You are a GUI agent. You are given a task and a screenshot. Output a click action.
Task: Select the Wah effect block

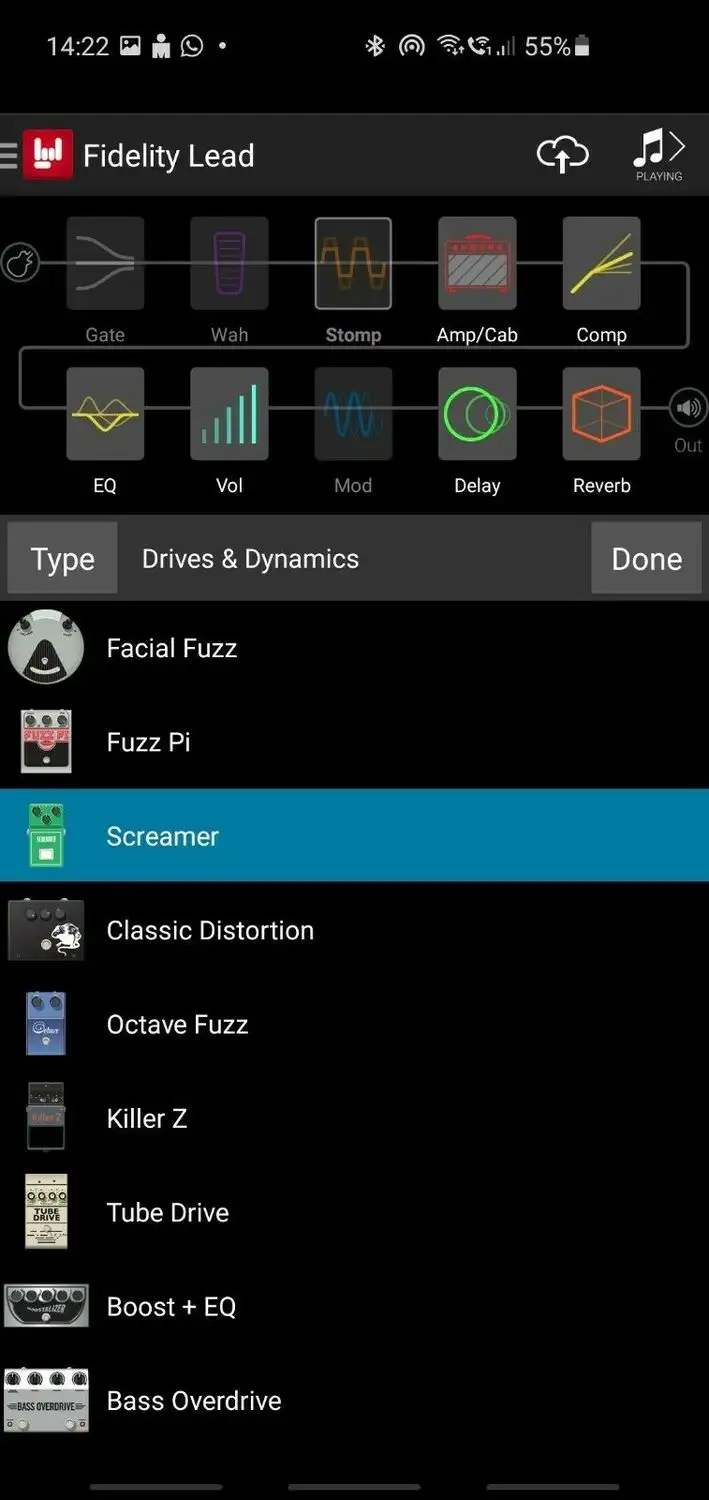pyautogui.click(x=229, y=263)
